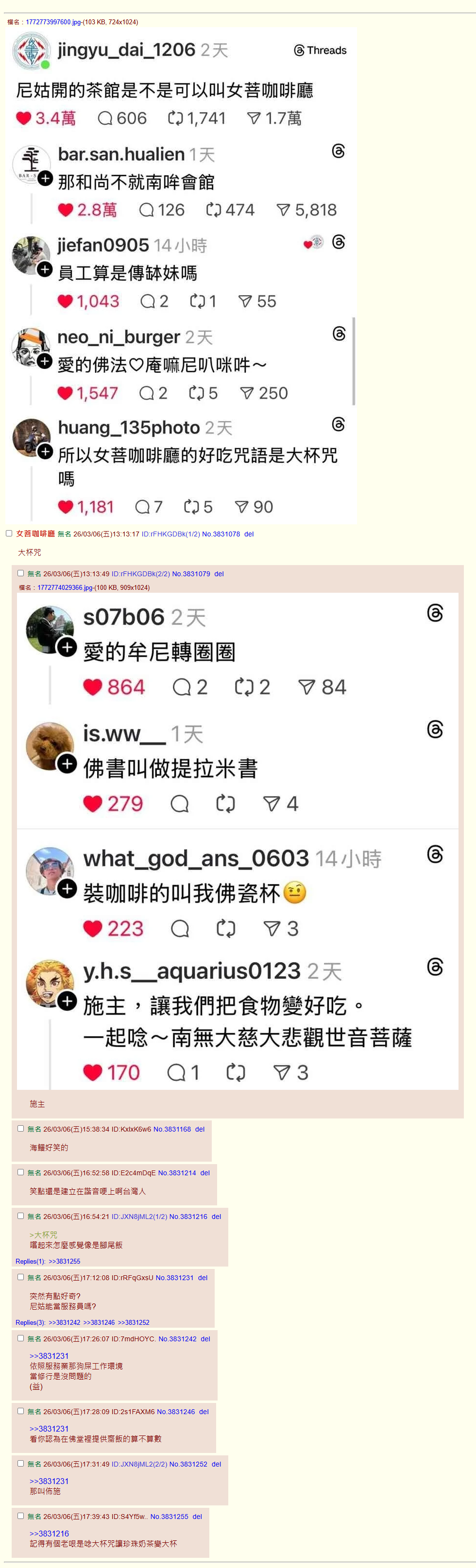Image resolution: width=476 pixels, height=1568 pixels.
Task: Tap quote link >>3831216 in post No.3831255
Action: tap(49, 1534)
